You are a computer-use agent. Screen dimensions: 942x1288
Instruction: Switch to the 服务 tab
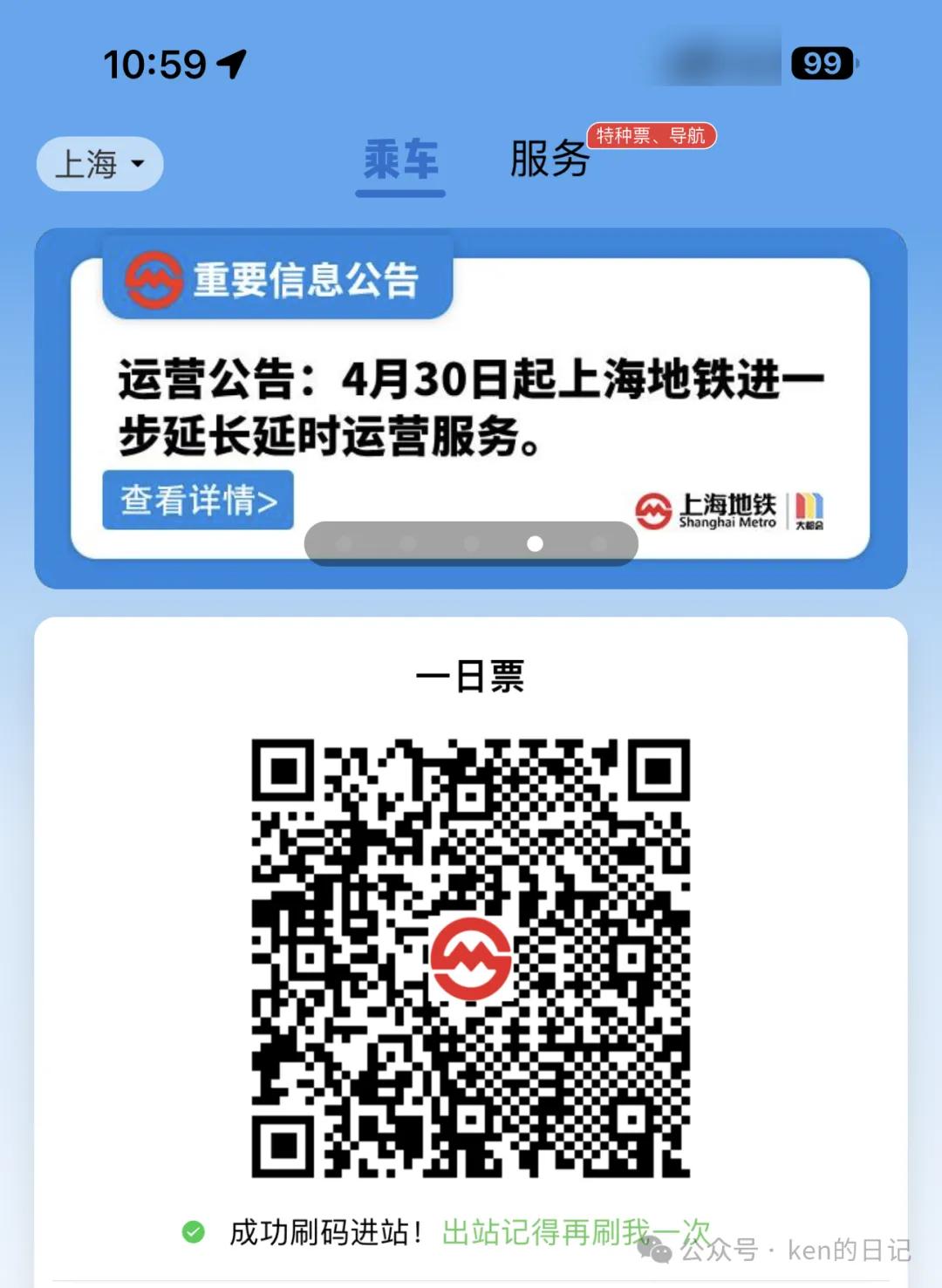[x=549, y=160]
